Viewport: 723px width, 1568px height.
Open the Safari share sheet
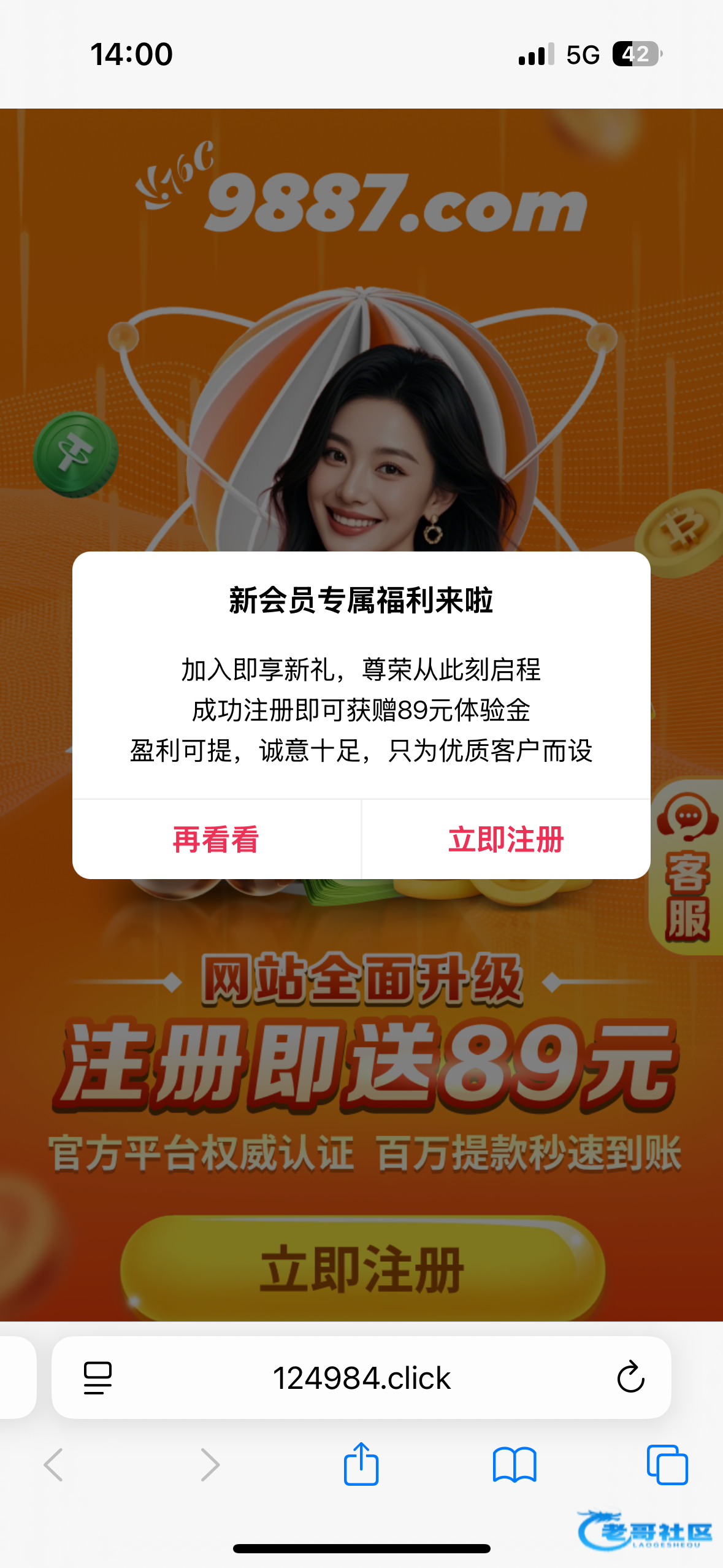[361, 1465]
